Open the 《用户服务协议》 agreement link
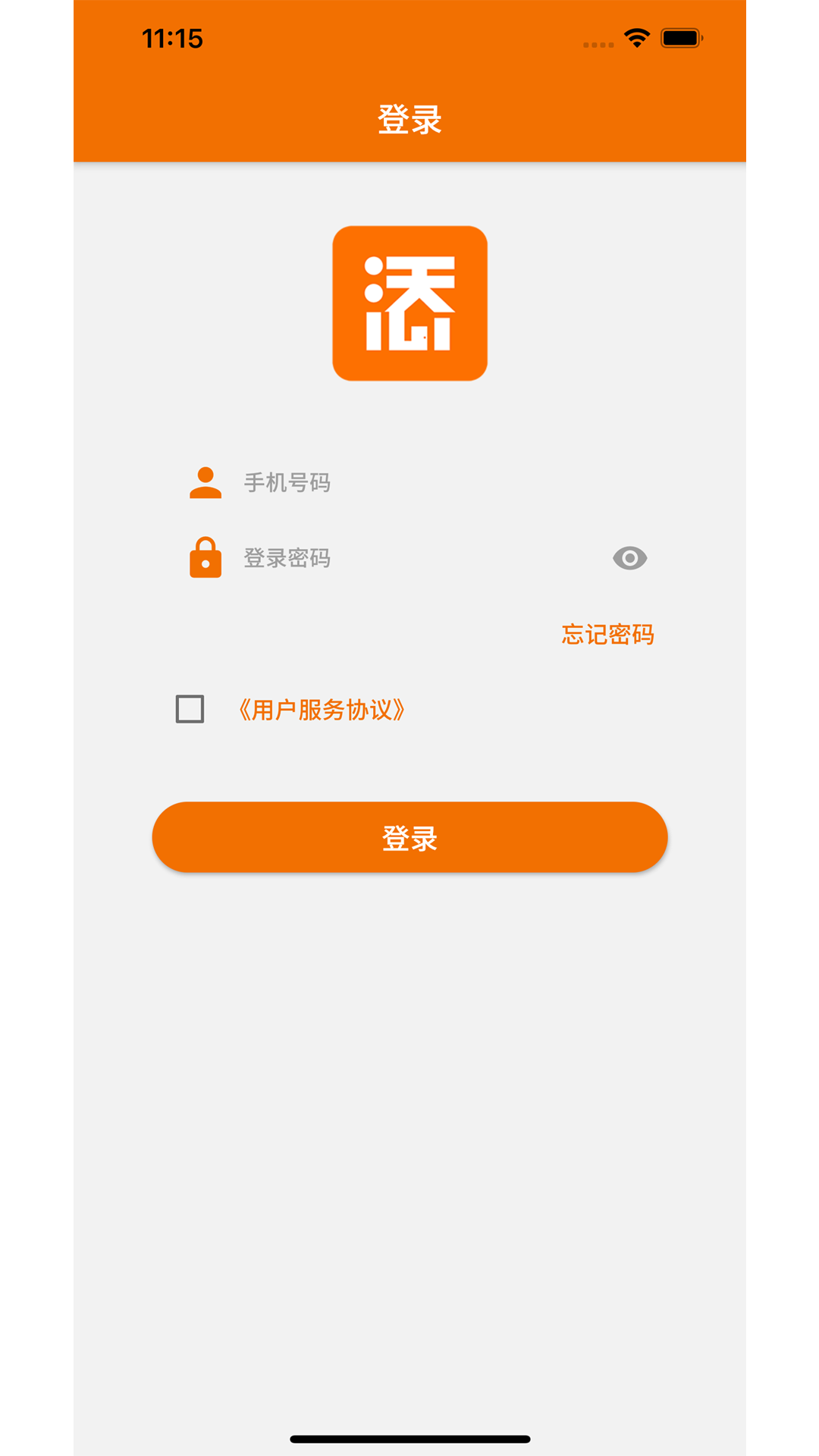Image resolution: width=819 pixels, height=1456 pixels. (x=322, y=710)
